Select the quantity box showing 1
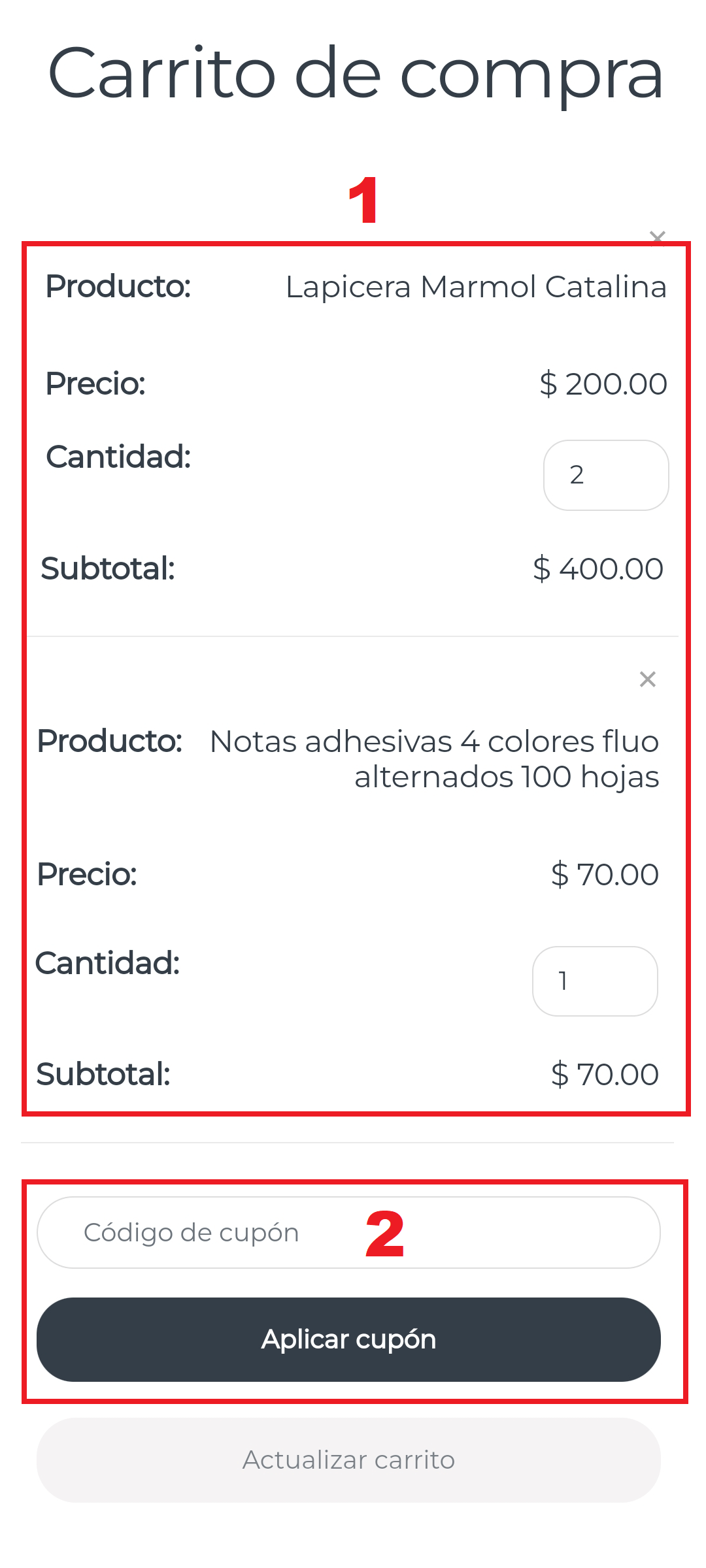Viewport: 706px width, 1568px height. (x=595, y=981)
